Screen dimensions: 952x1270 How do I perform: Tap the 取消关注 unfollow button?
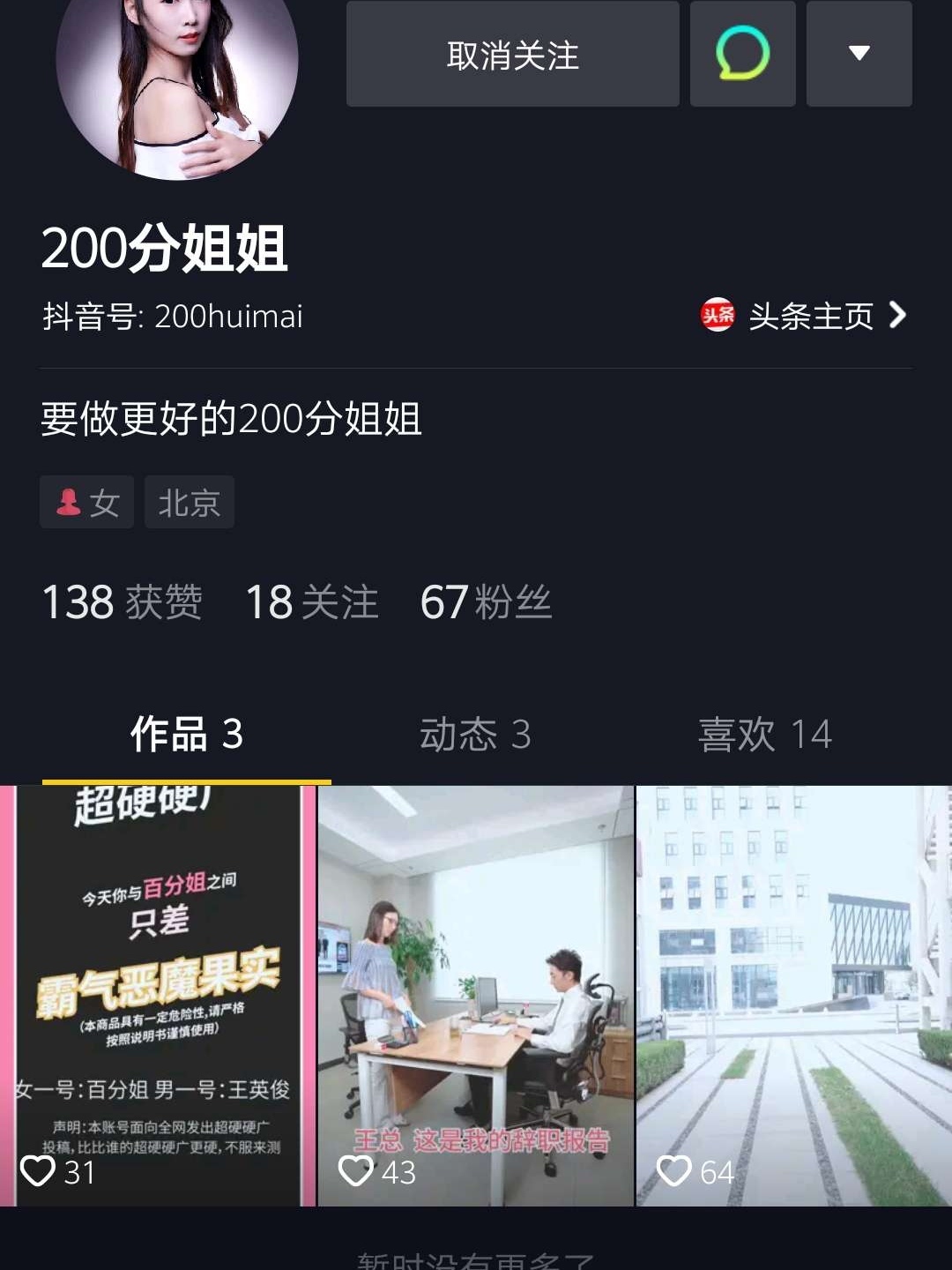(x=512, y=55)
